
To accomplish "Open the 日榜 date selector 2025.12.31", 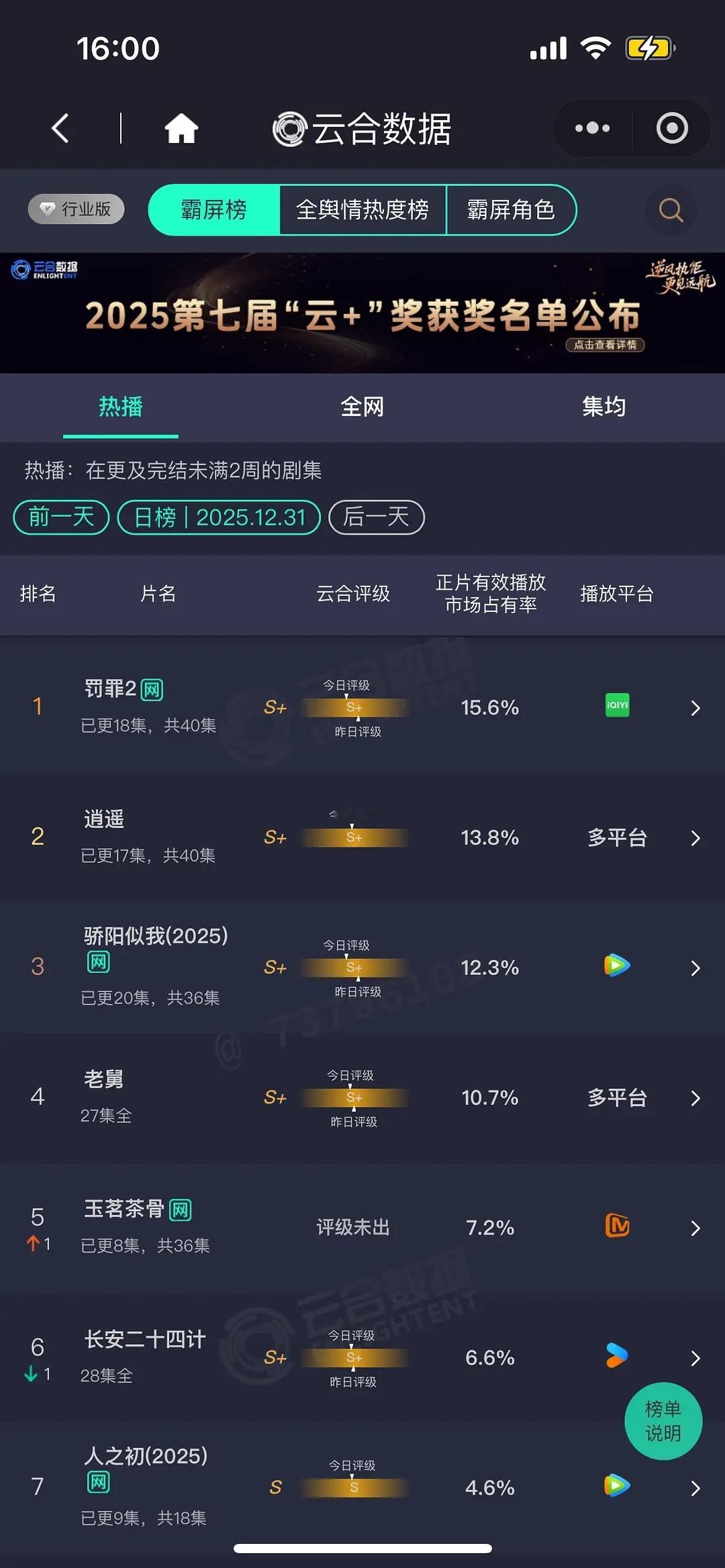I will click(220, 517).
